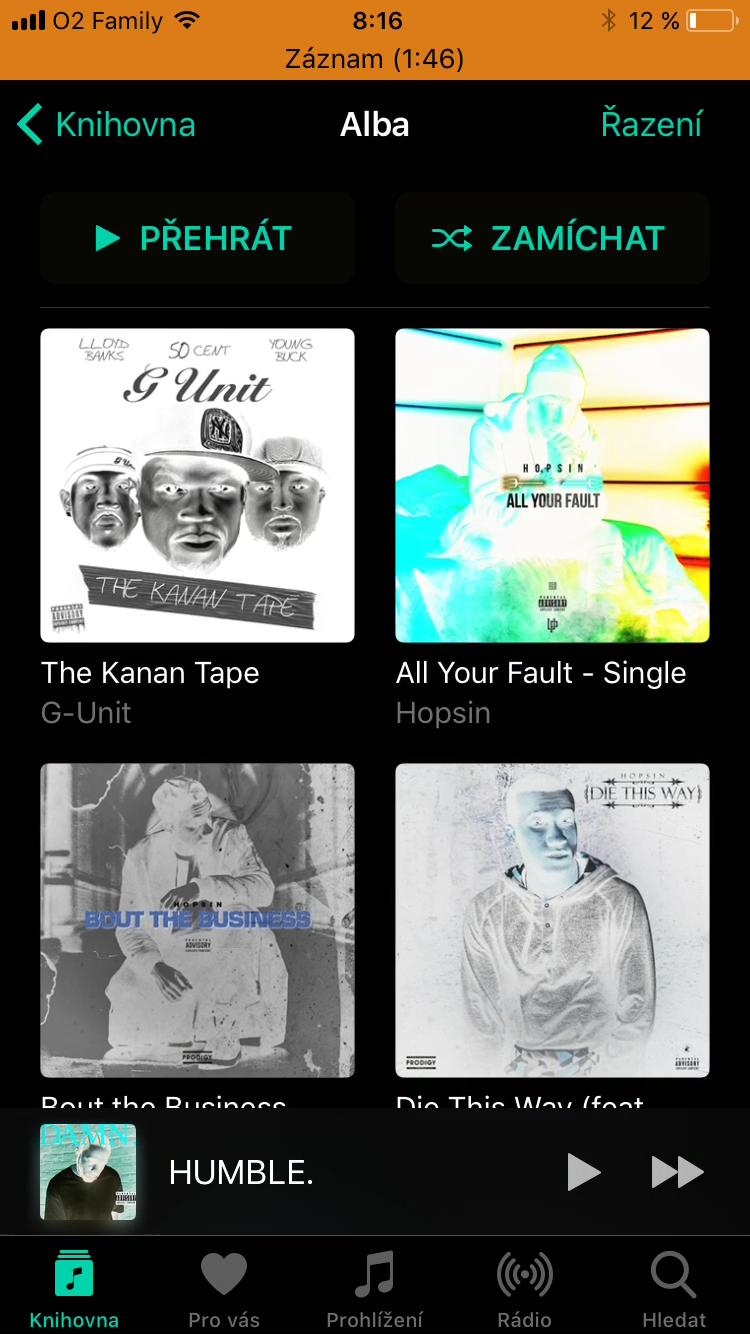Switch to the Prohlížení tab

coord(375,1290)
